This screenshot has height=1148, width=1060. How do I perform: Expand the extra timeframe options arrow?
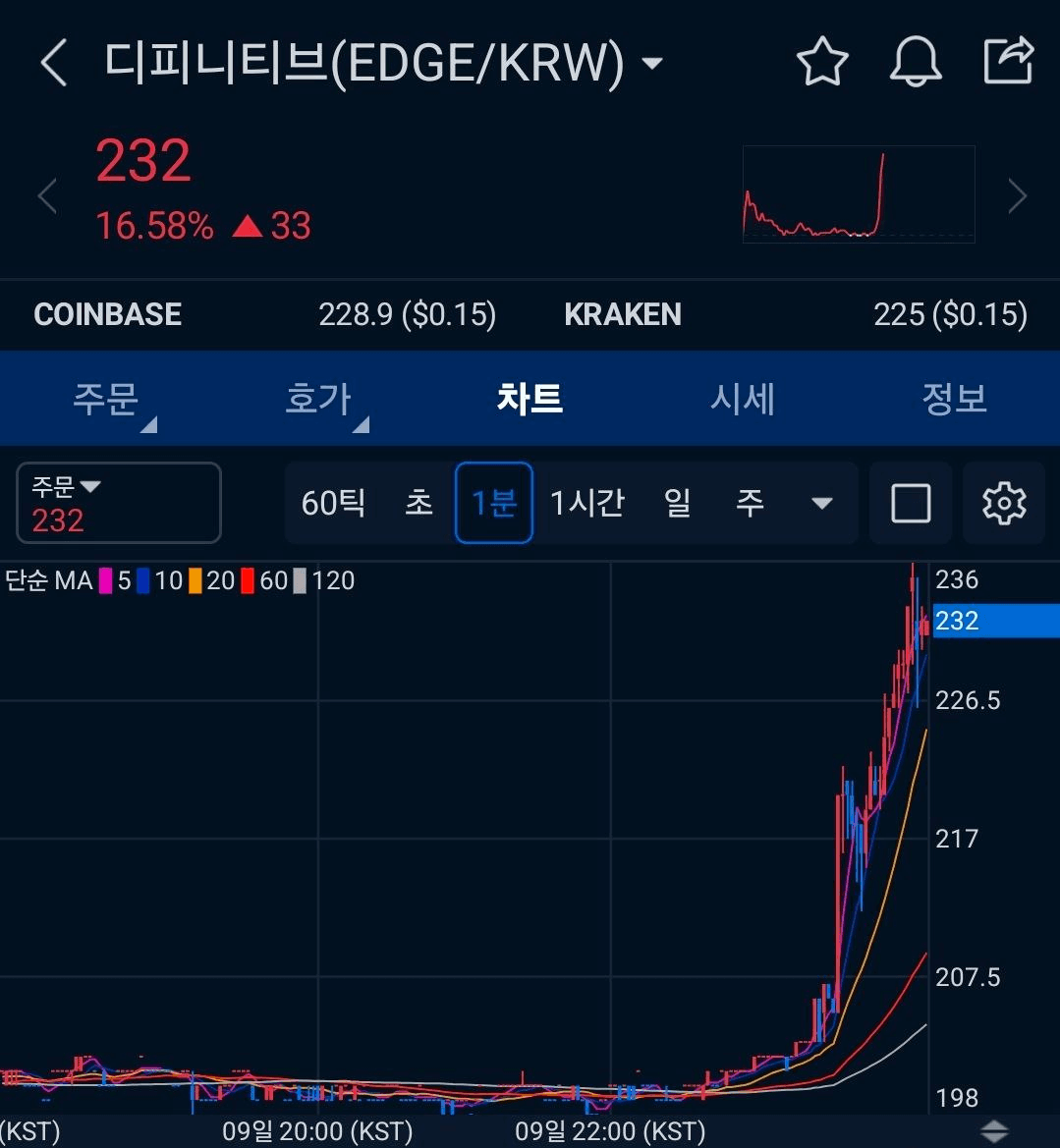pyautogui.click(x=821, y=503)
